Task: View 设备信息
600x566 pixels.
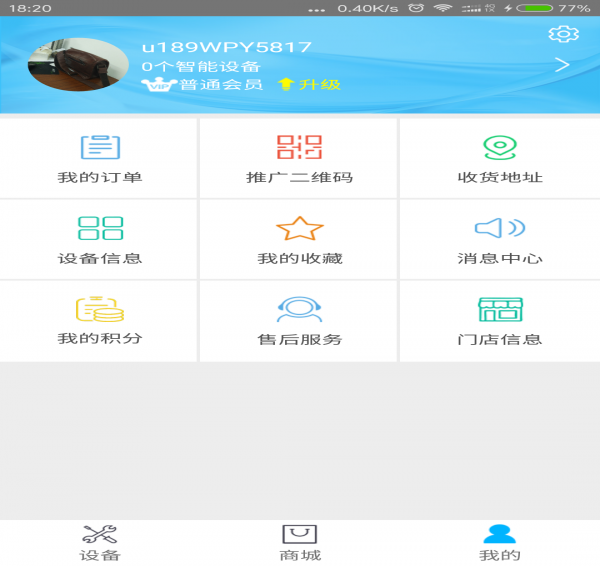Action: point(100,240)
